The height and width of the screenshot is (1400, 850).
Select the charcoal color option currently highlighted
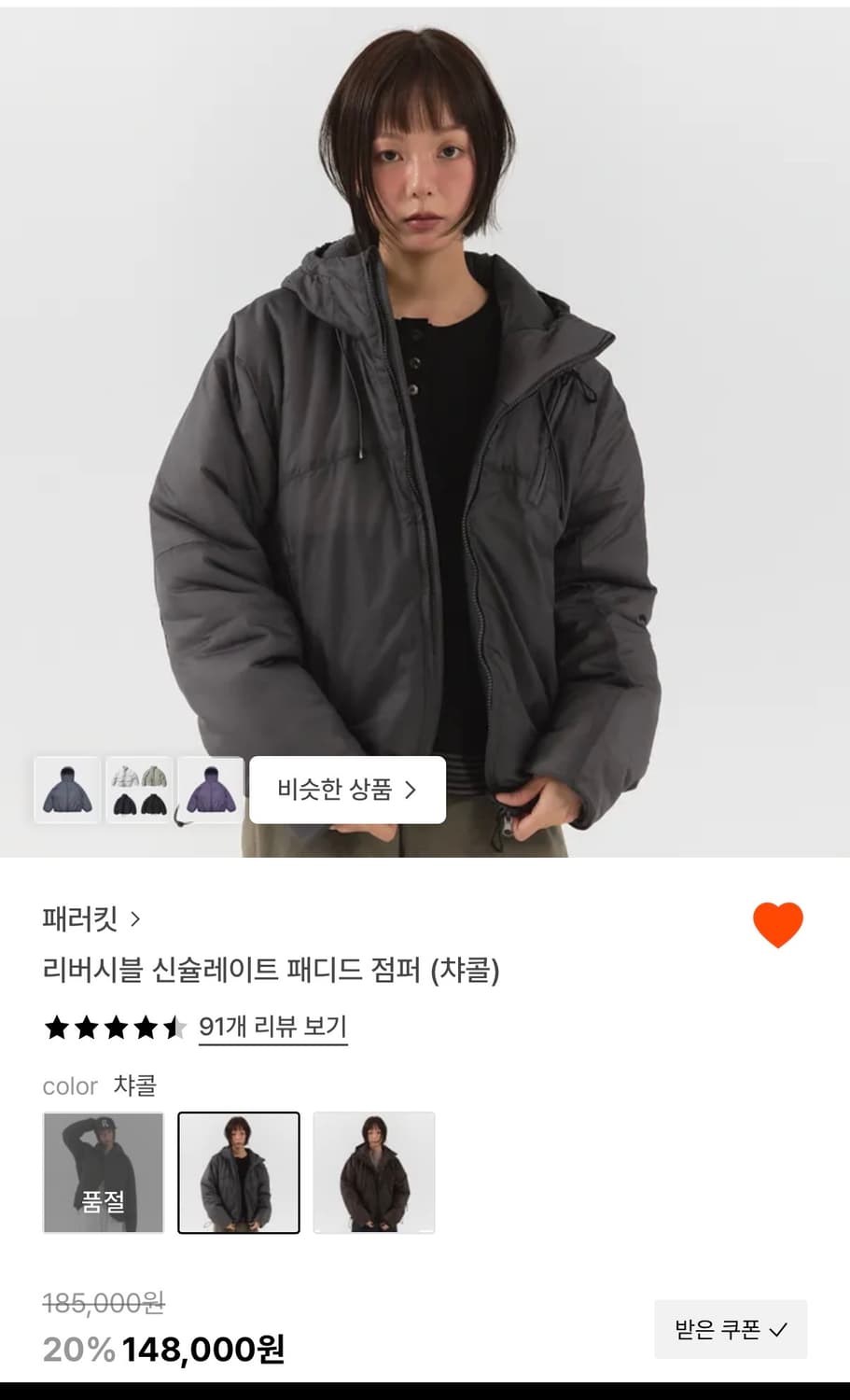point(239,1171)
